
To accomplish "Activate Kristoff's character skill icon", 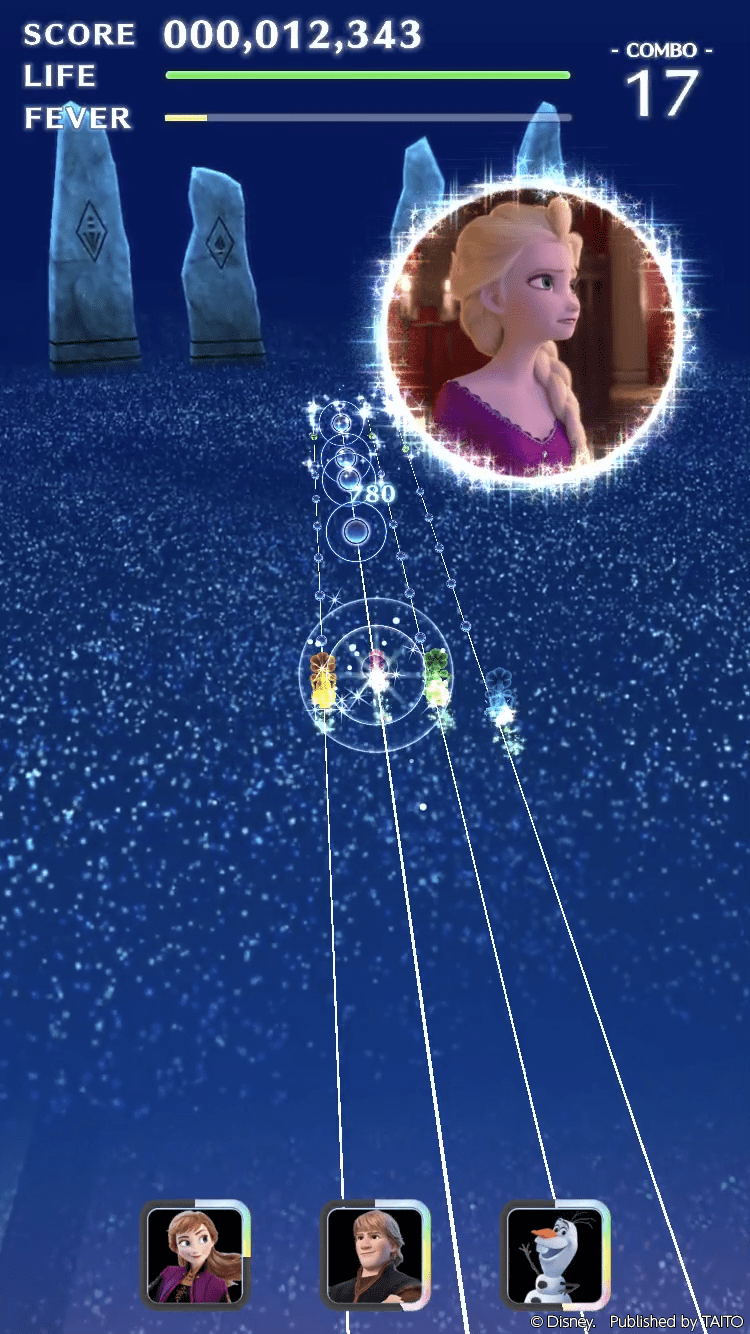I will tap(375, 1254).
